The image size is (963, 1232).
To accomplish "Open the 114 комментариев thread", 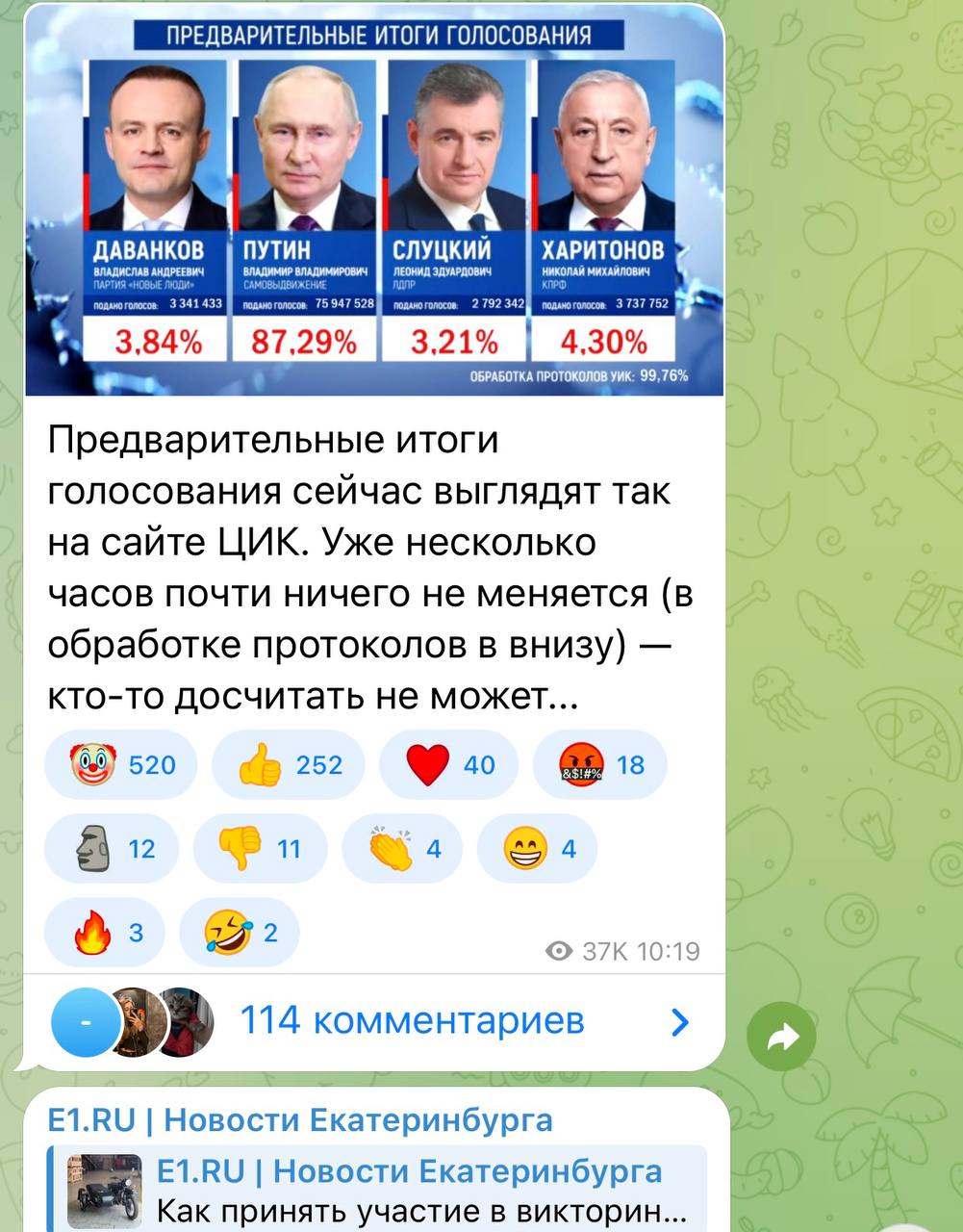I will [x=412, y=1020].
